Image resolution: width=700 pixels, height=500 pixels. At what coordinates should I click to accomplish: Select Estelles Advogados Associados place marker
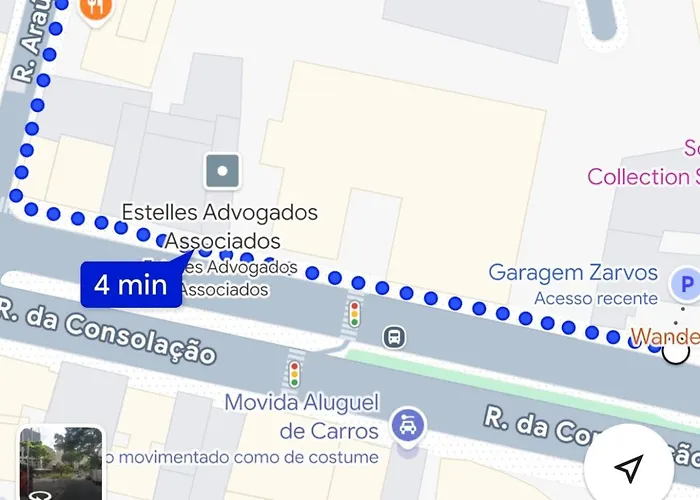[x=222, y=172]
